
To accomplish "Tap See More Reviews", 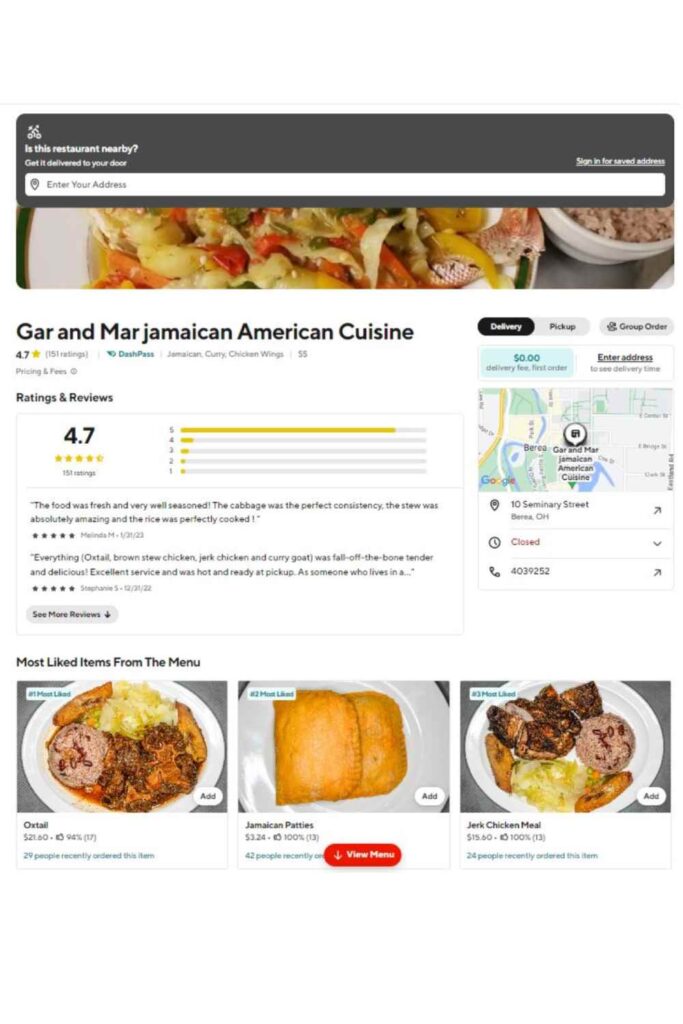I will pyautogui.click(x=71, y=615).
